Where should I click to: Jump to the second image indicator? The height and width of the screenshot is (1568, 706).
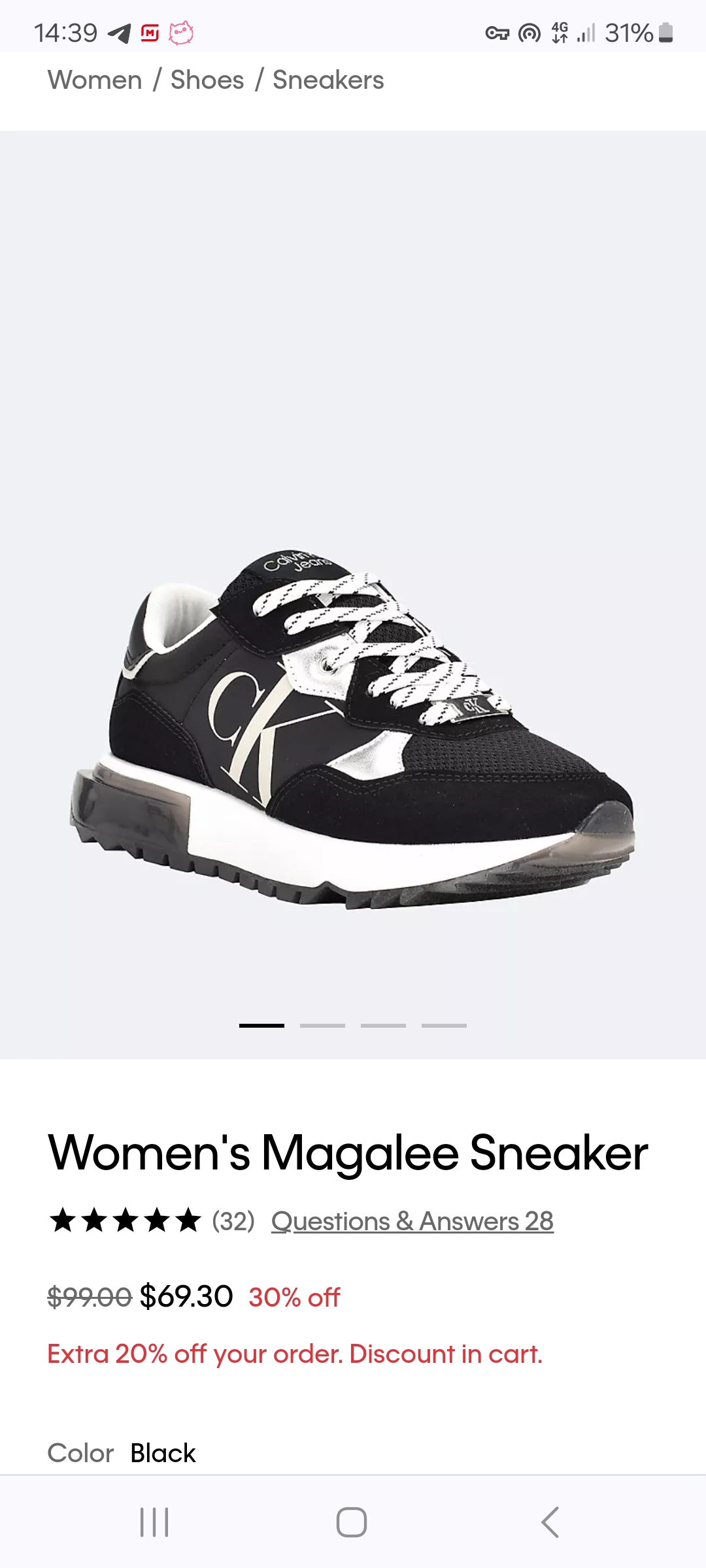tap(322, 1026)
